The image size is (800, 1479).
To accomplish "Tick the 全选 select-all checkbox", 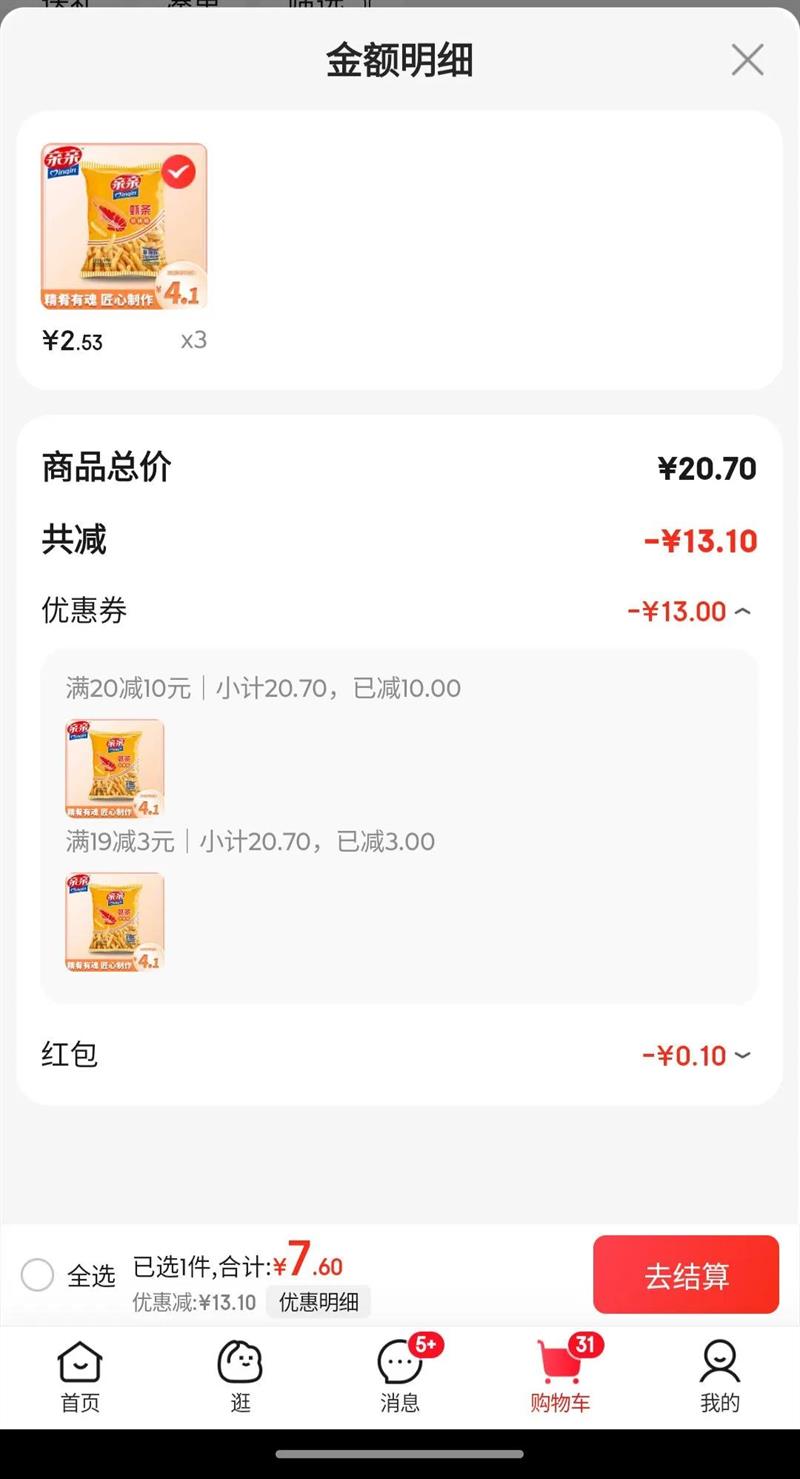I will click(x=38, y=1275).
